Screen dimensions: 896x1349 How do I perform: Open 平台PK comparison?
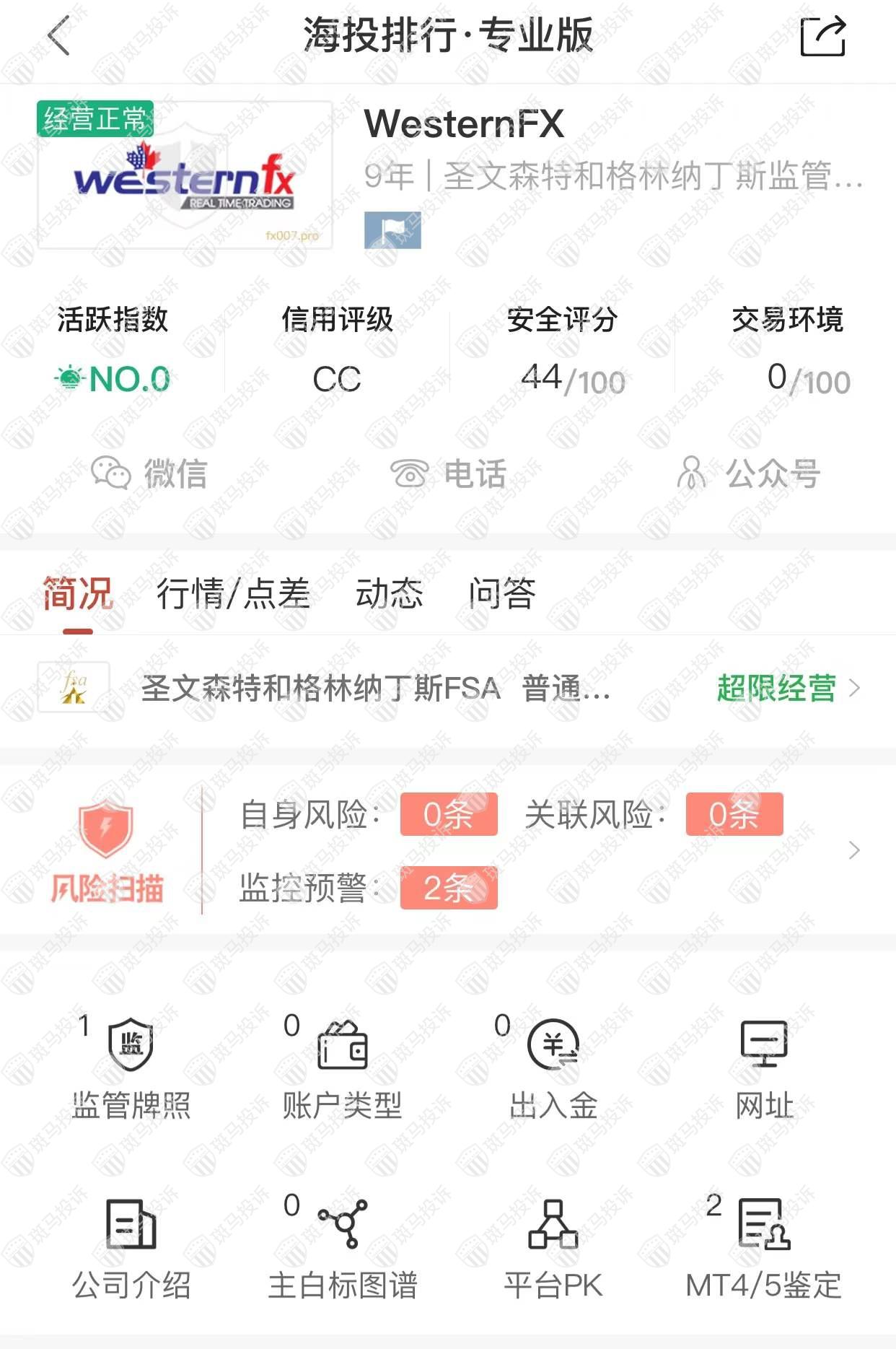pos(553,1249)
